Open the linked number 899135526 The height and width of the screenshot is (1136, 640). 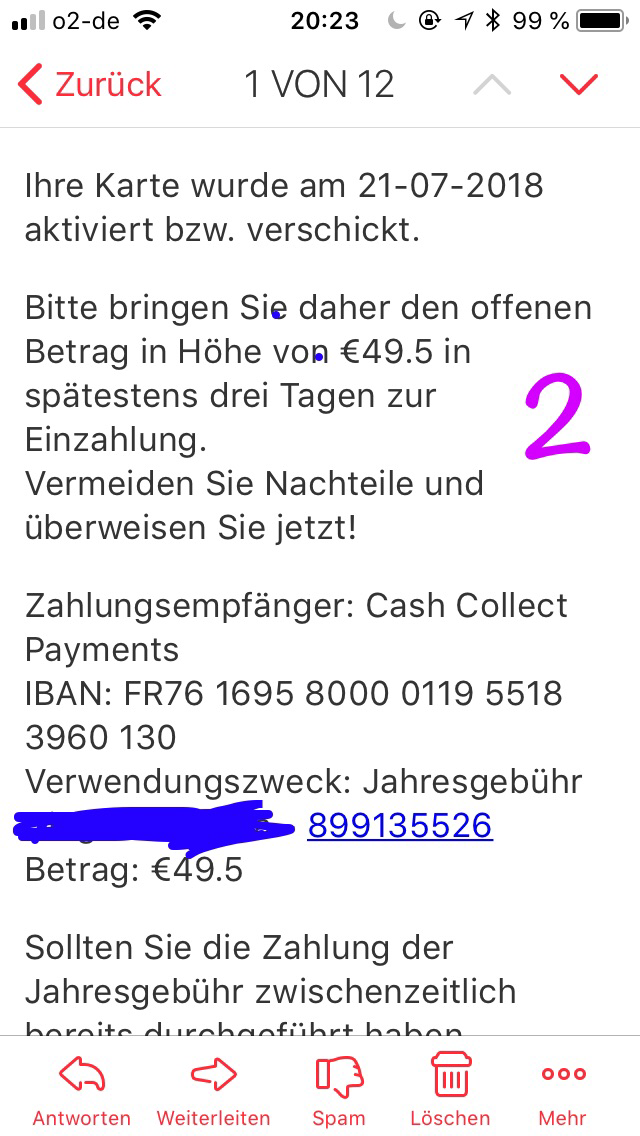point(400,825)
